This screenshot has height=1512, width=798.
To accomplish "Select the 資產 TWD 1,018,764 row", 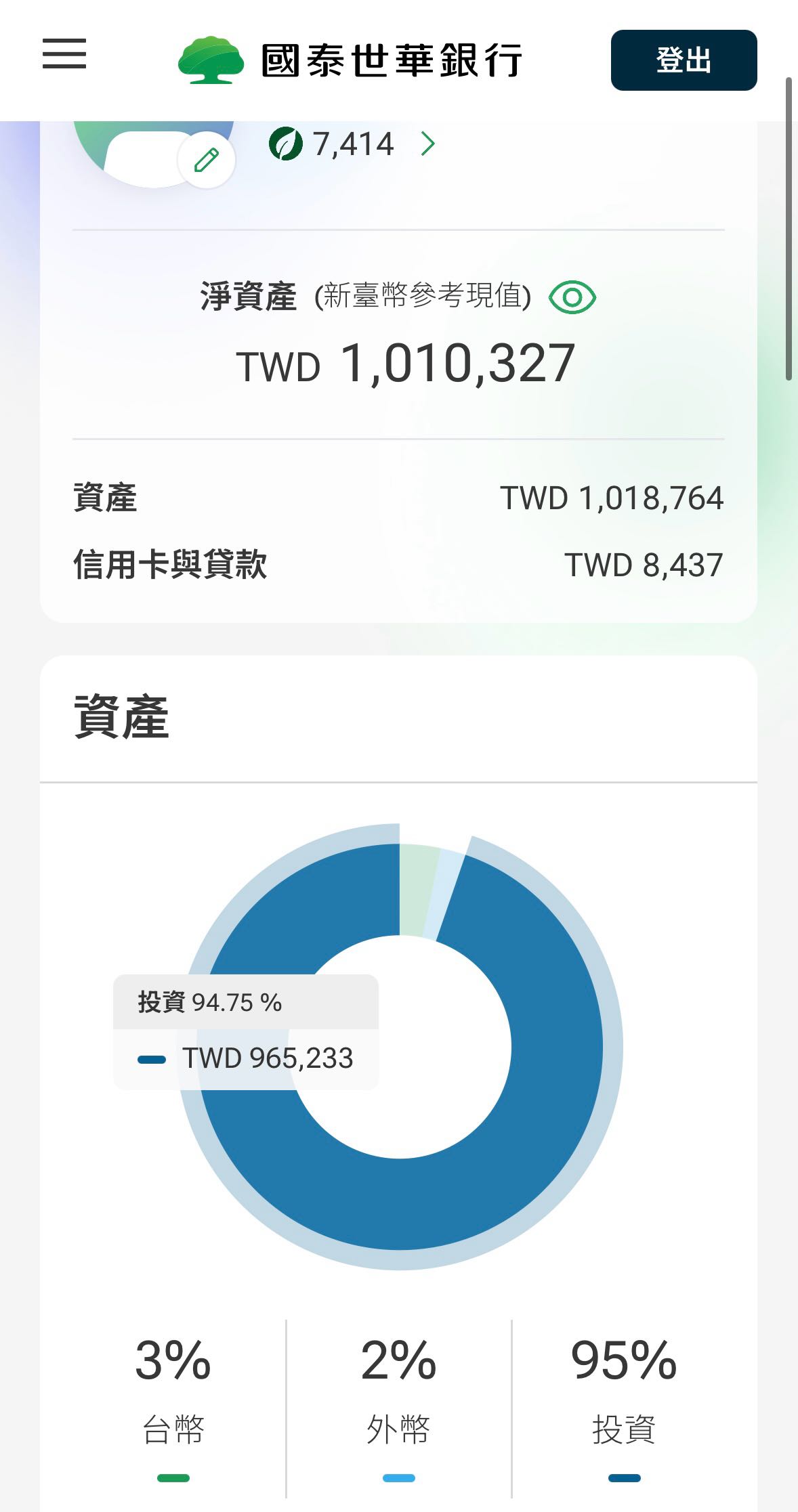I will coord(398,498).
